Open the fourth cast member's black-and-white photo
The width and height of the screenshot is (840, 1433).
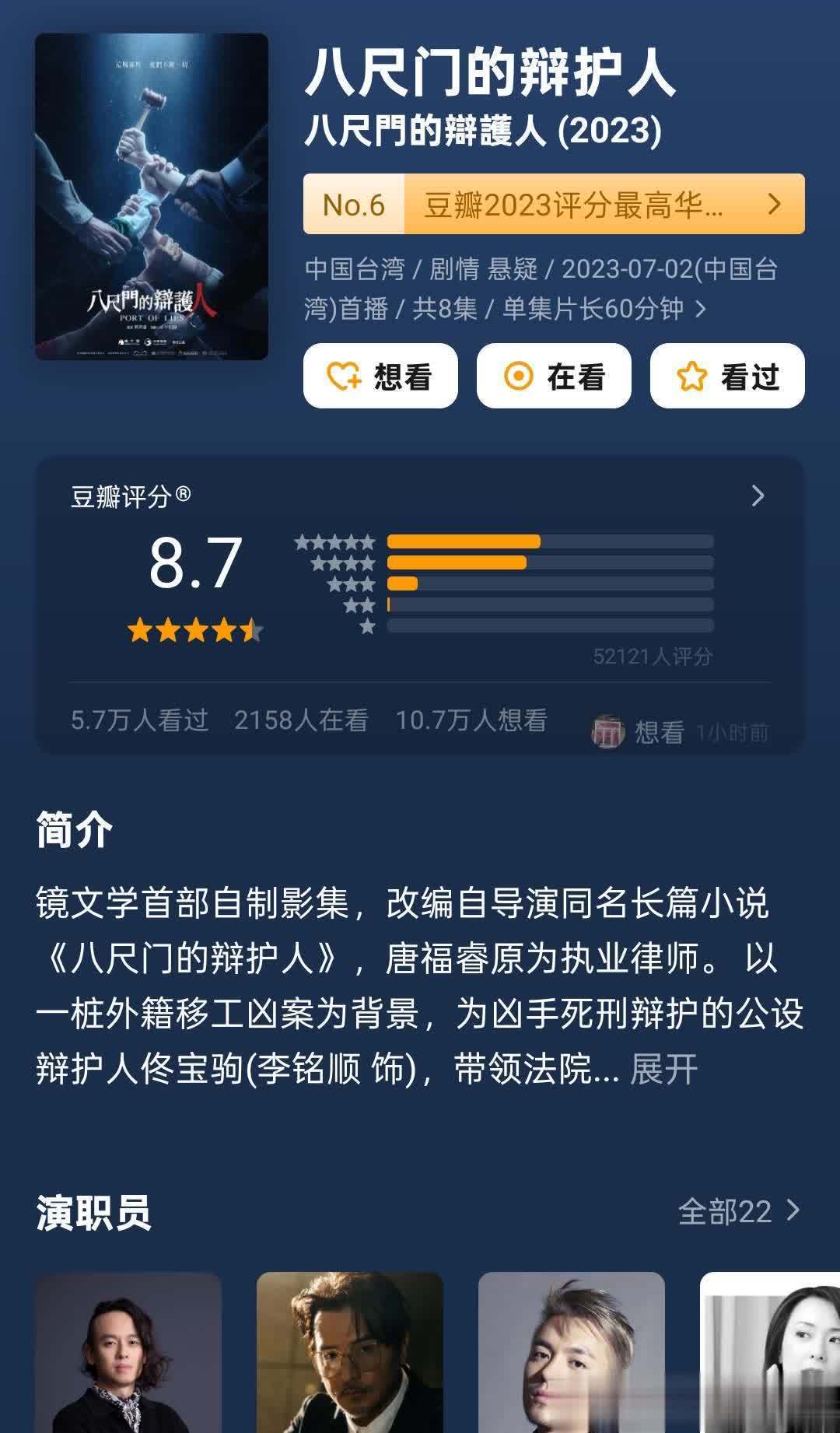pyautogui.click(x=770, y=1354)
